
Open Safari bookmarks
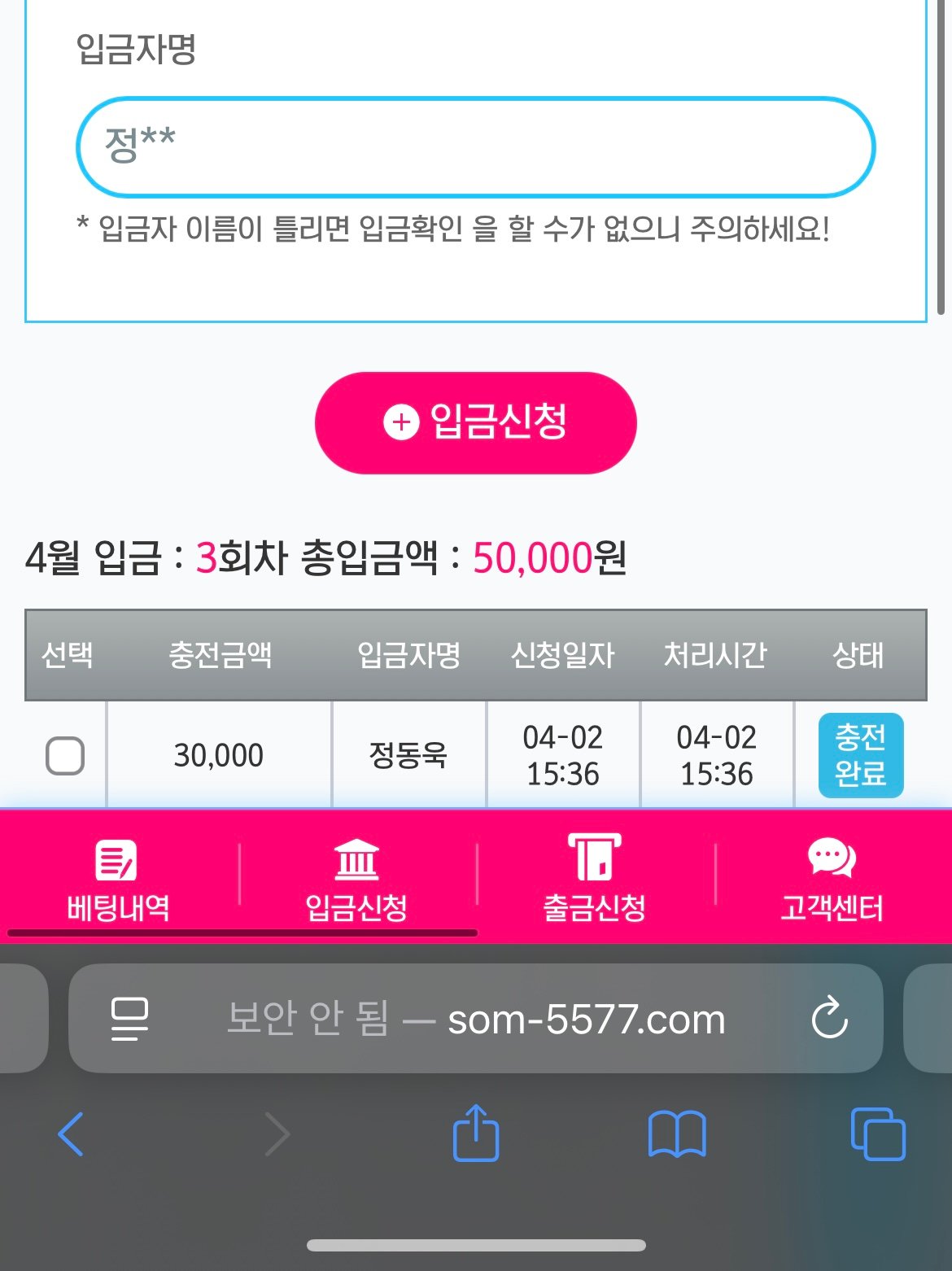pos(677,1133)
